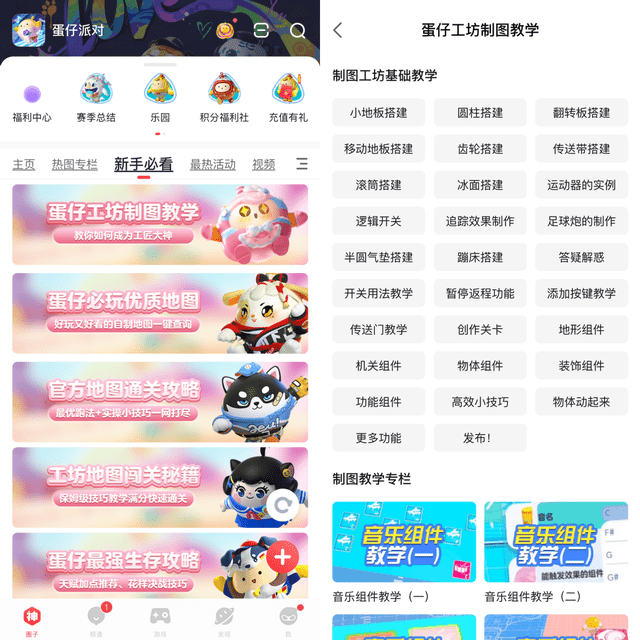
Task: Open 音乐组件教学(一) video card
Action: point(404,552)
